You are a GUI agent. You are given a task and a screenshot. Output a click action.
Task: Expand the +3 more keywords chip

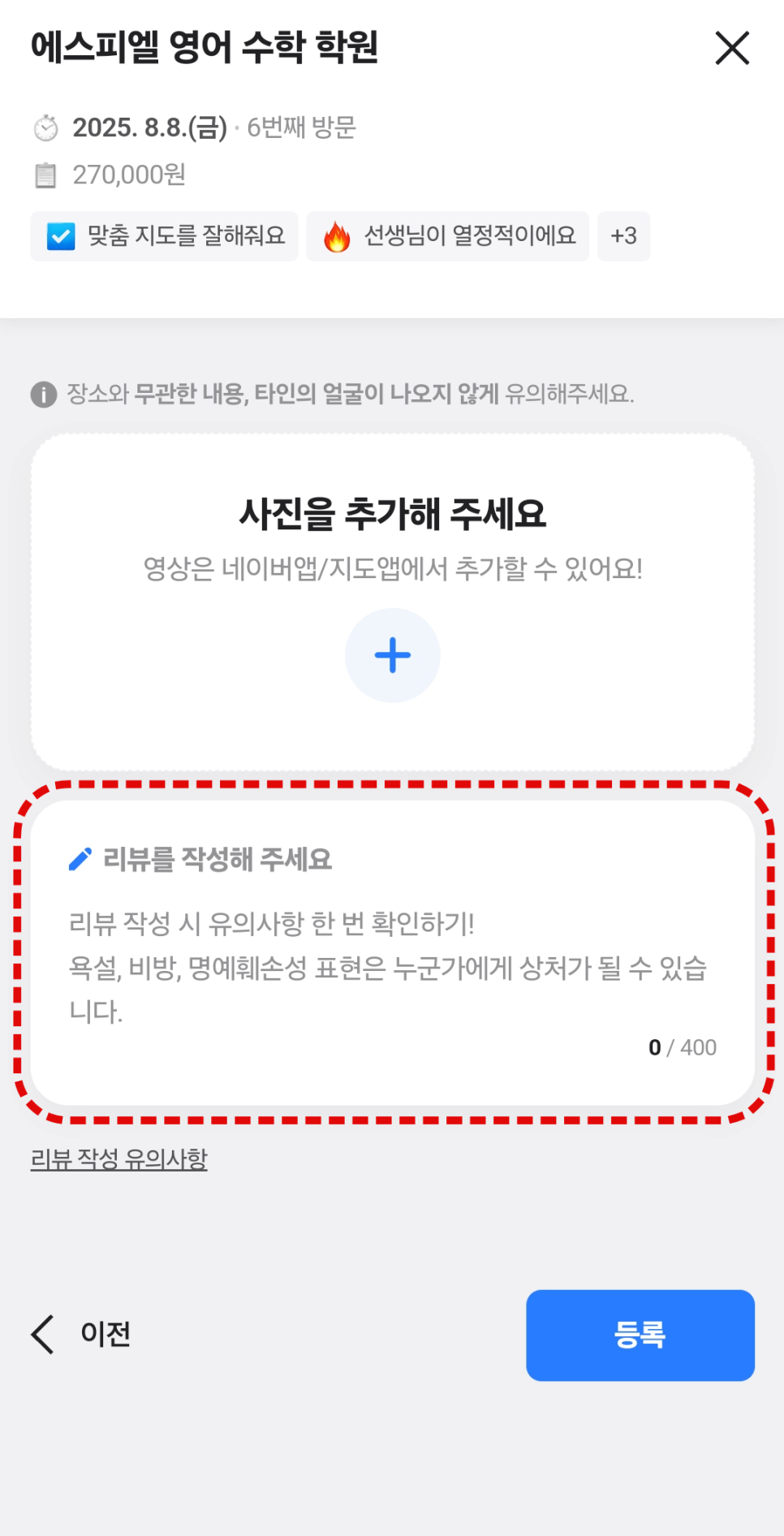[x=623, y=236]
